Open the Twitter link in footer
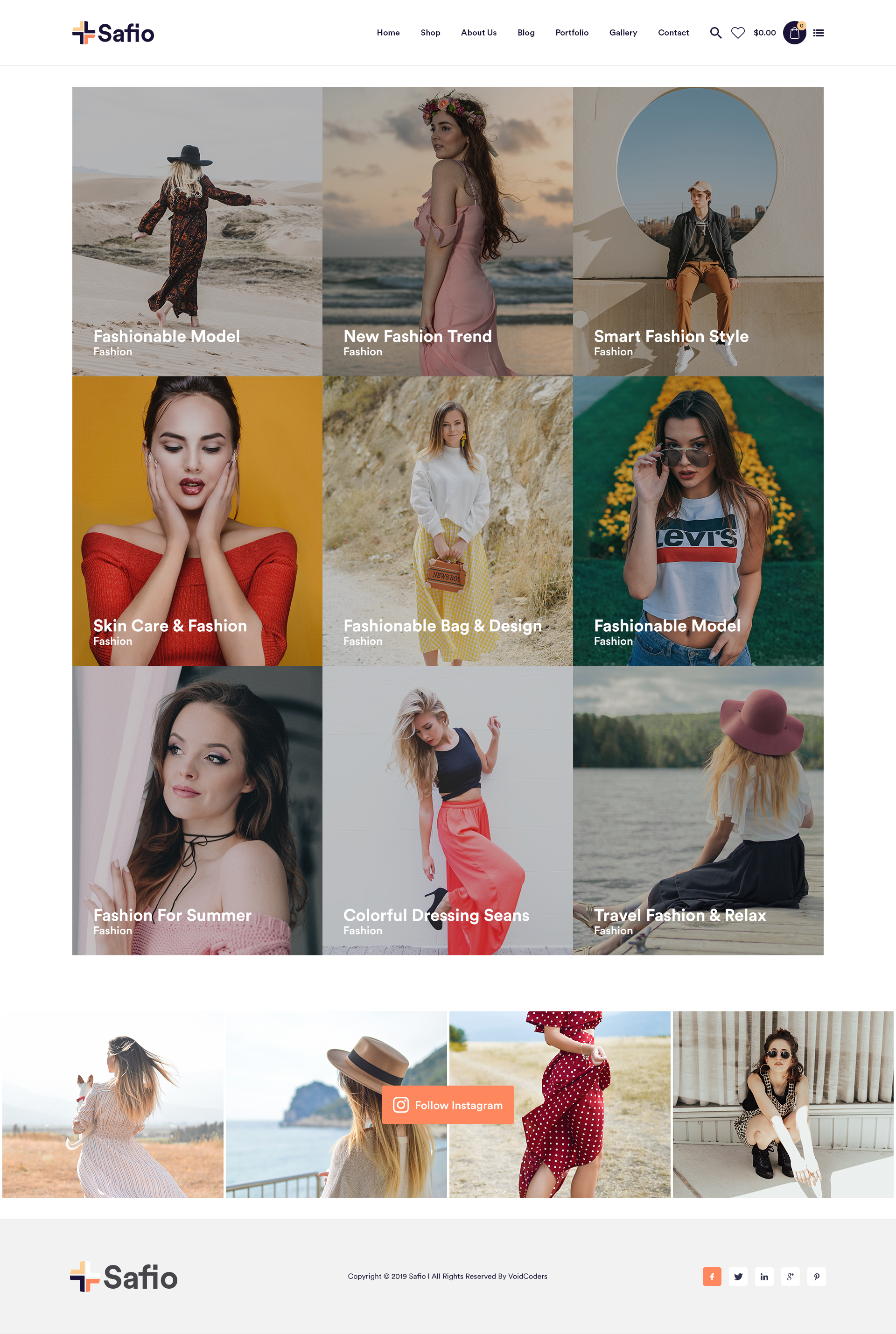Image resolution: width=896 pixels, height=1334 pixels. pyautogui.click(x=738, y=1276)
